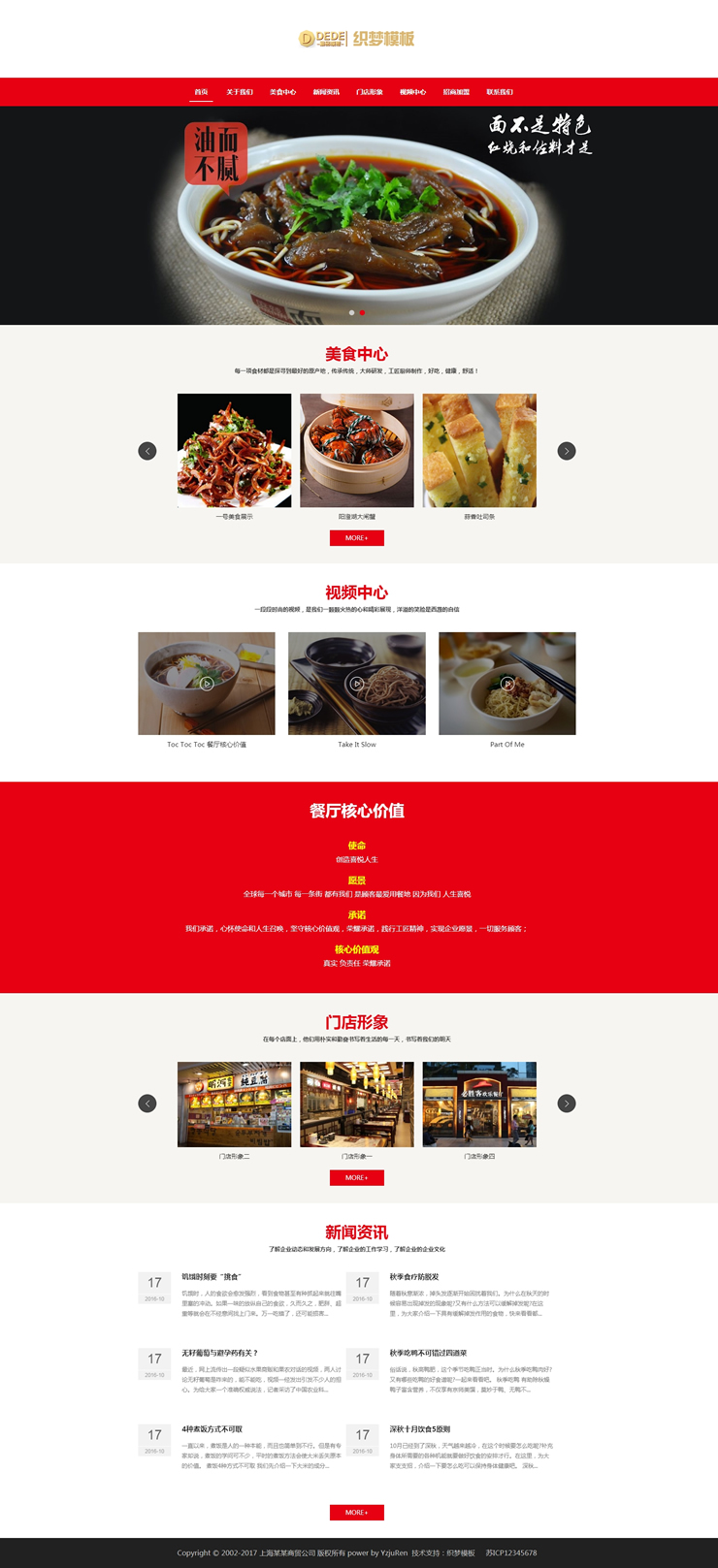The height and width of the screenshot is (1568, 718).
Task: Show previous items in the 美食中心 carousel
Action: coord(147,451)
